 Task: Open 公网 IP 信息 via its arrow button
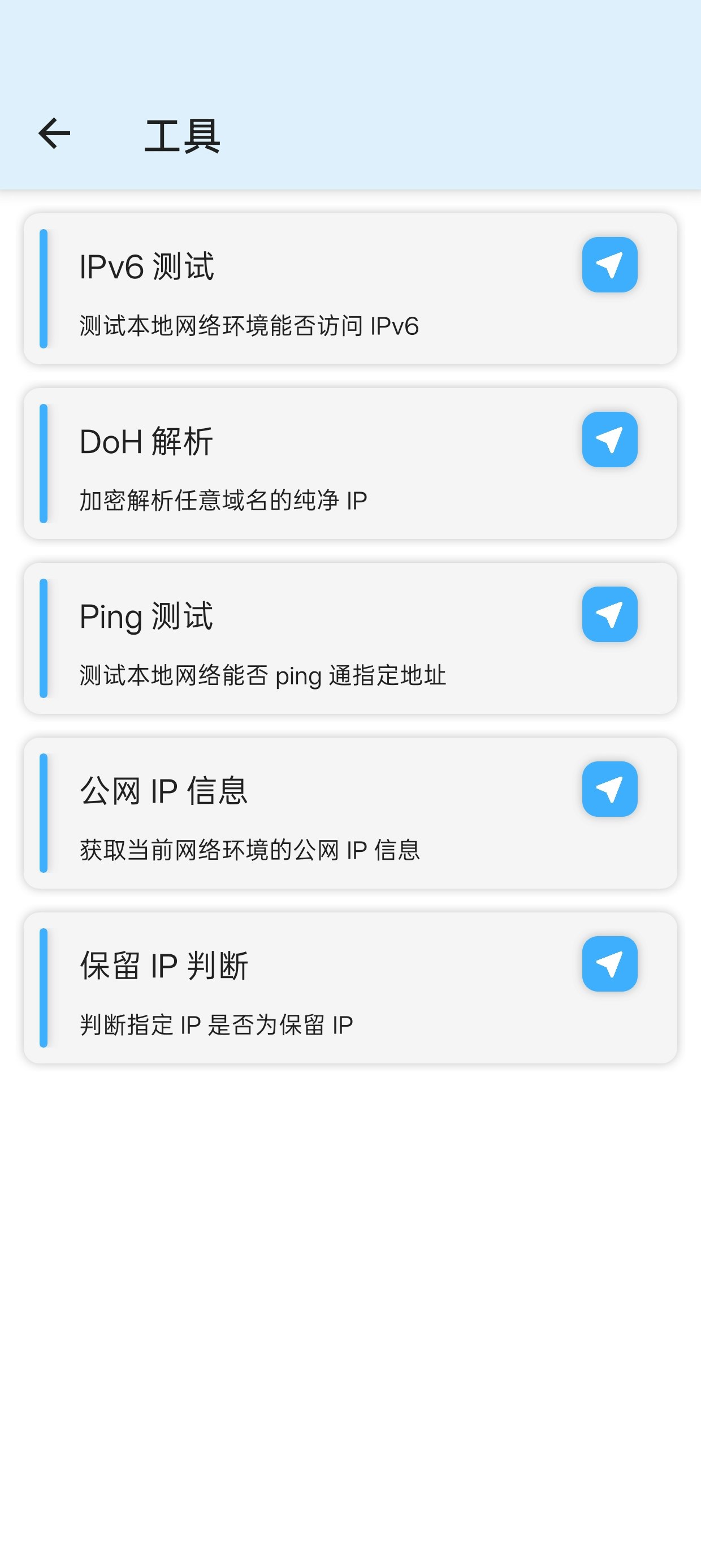click(x=609, y=789)
